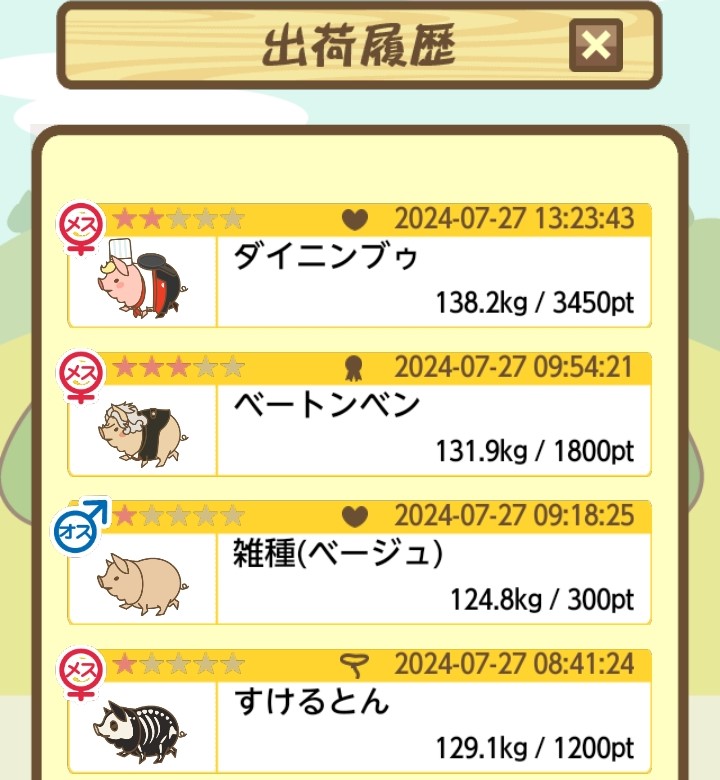The image size is (720, 780).
Task: Open the ダイニンブゥ shipment entry
Action: pos(360,267)
